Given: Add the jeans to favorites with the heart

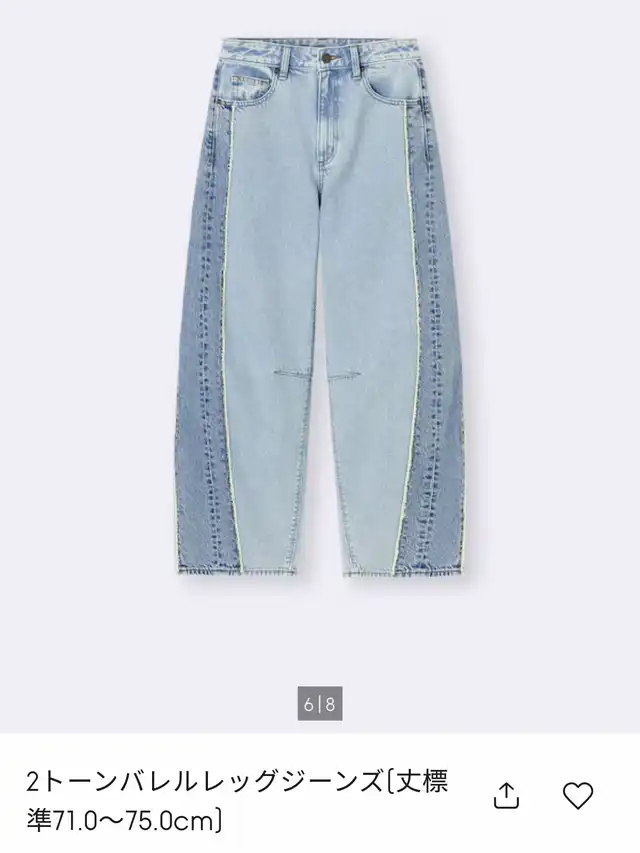Looking at the screenshot, I should (578, 795).
